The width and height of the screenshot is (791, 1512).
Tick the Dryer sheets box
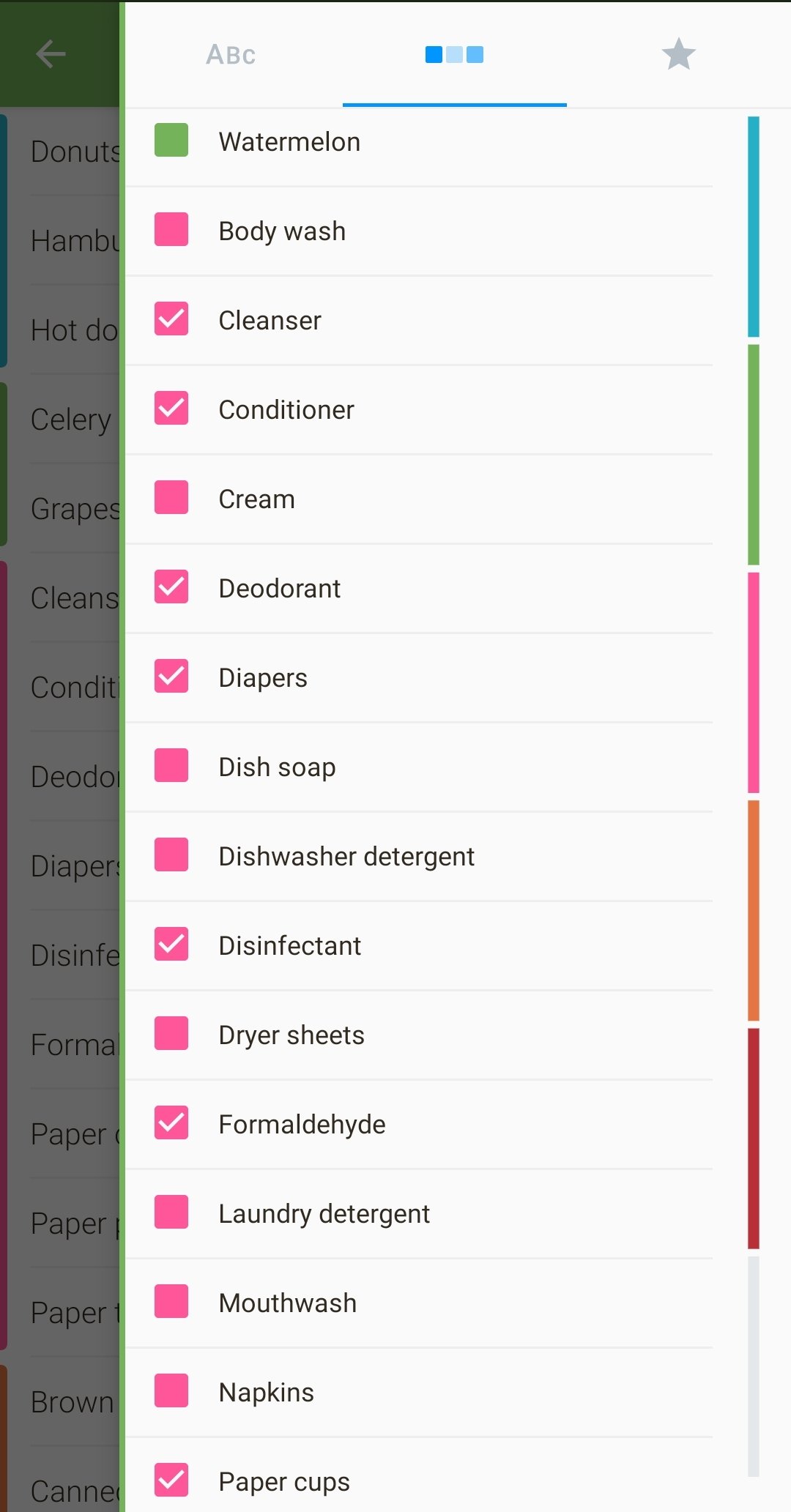pos(171,1034)
